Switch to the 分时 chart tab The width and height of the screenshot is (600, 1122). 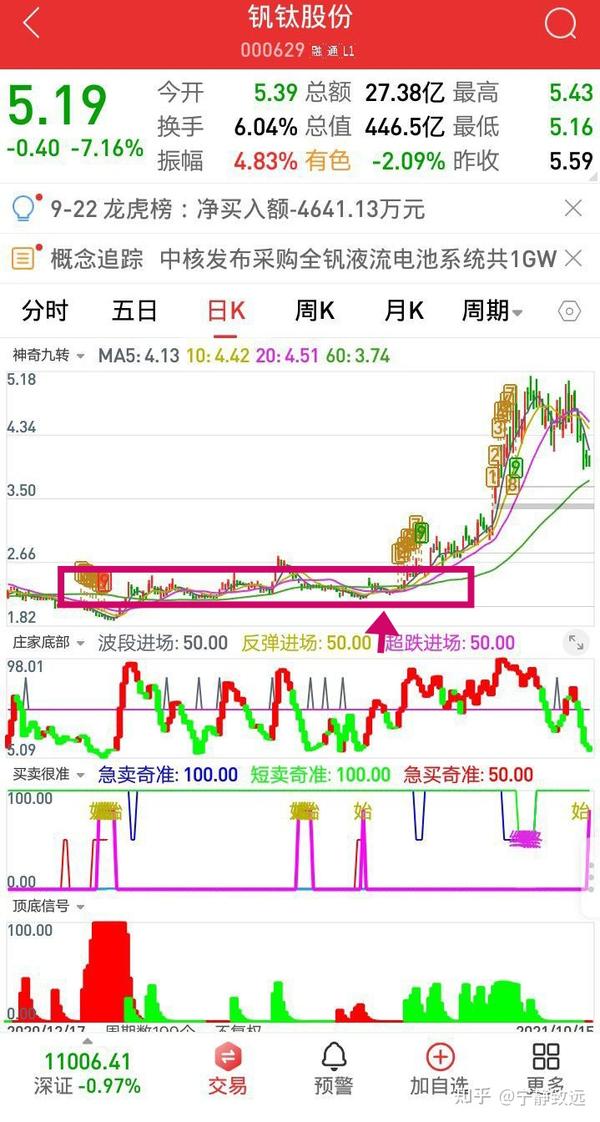(x=45, y=311)
